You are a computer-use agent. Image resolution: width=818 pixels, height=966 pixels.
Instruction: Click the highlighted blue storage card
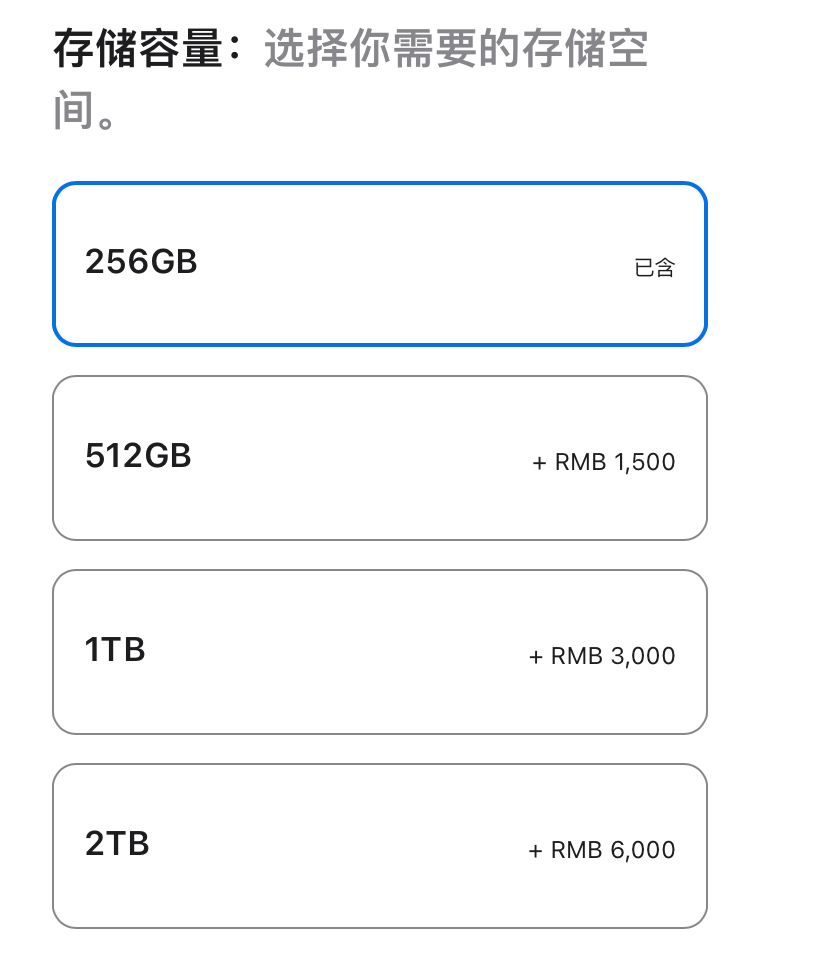[x=379, y=263]
